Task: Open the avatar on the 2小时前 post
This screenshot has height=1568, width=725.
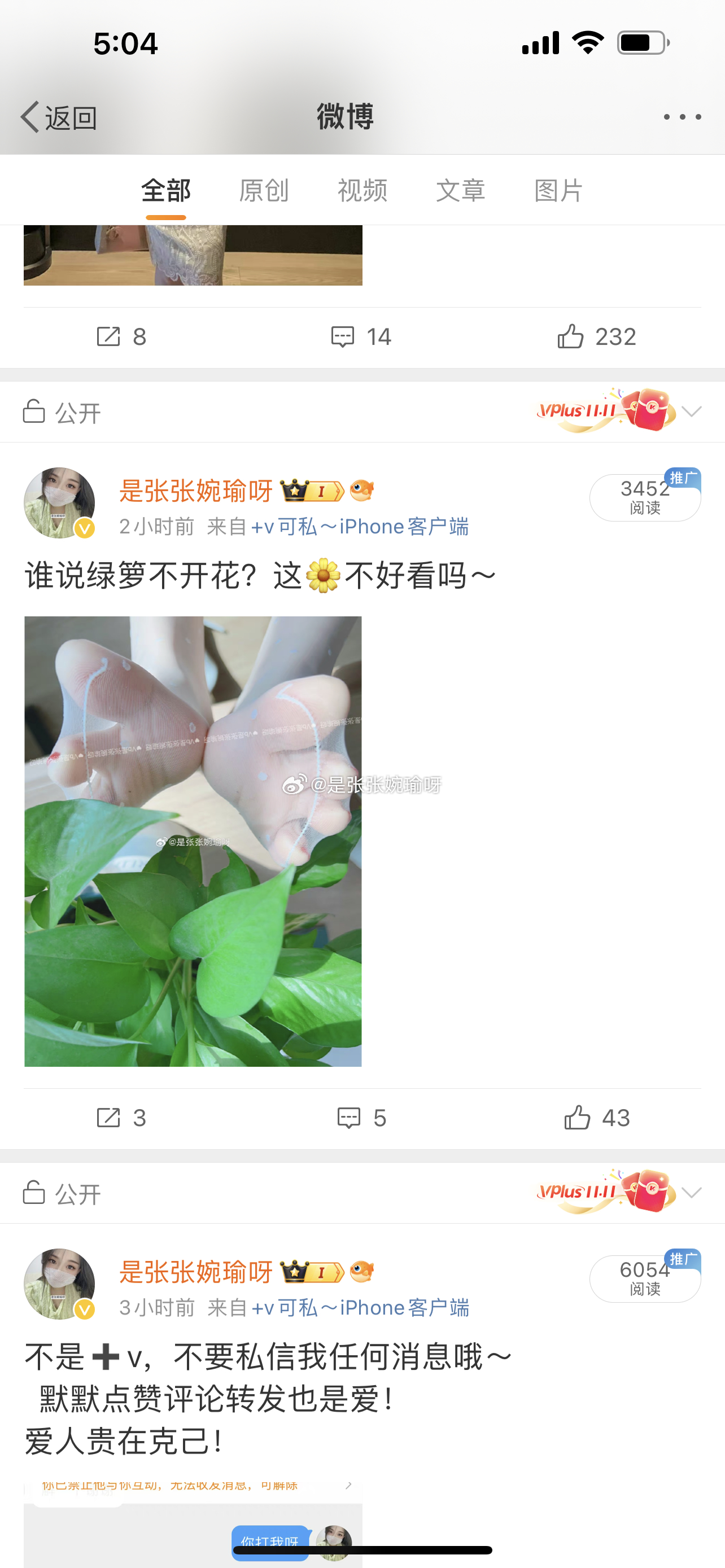Action: tap(59, 503)
